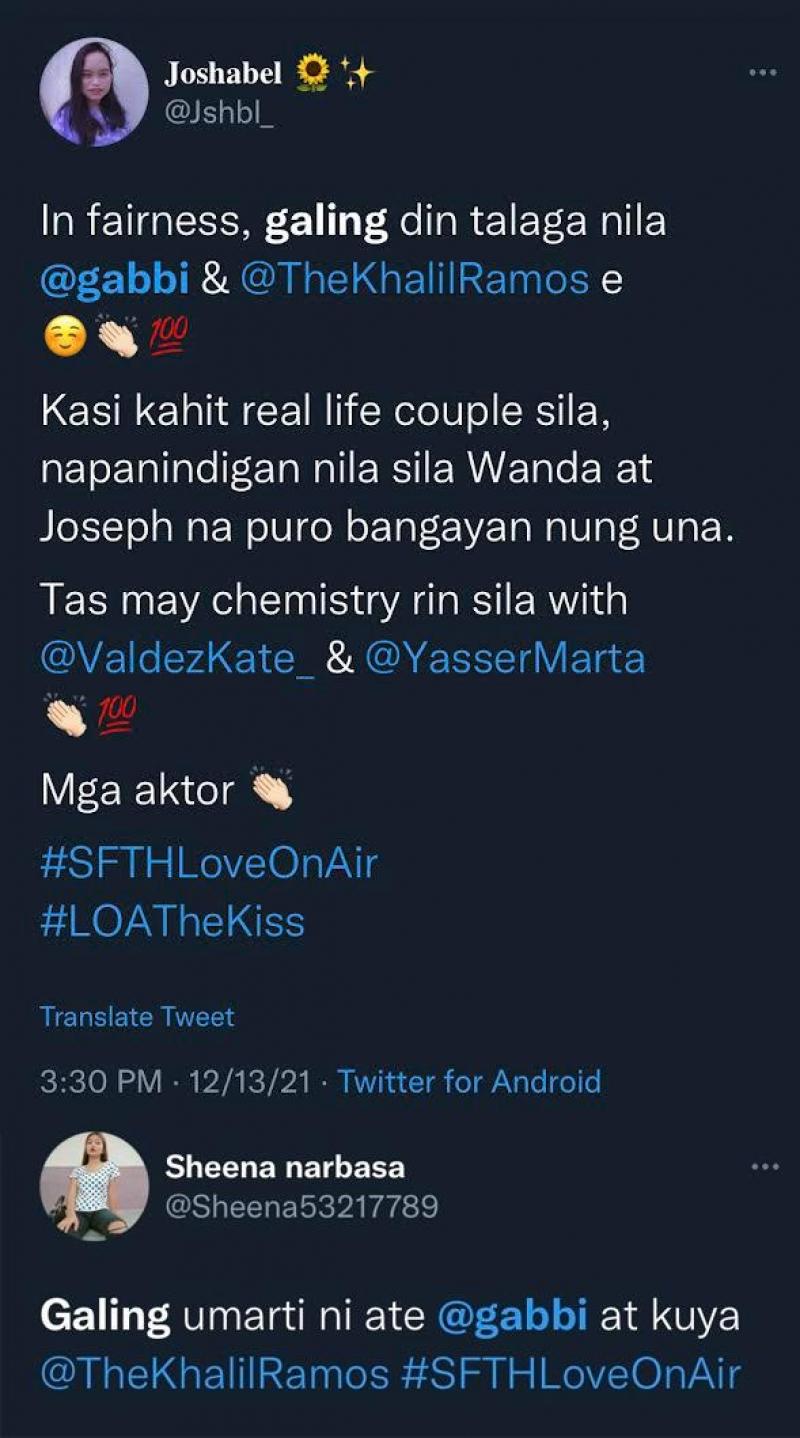Open Joshabel's profile picture
The height and width of the screenshot is (1438, 800).
click(94, 93)
